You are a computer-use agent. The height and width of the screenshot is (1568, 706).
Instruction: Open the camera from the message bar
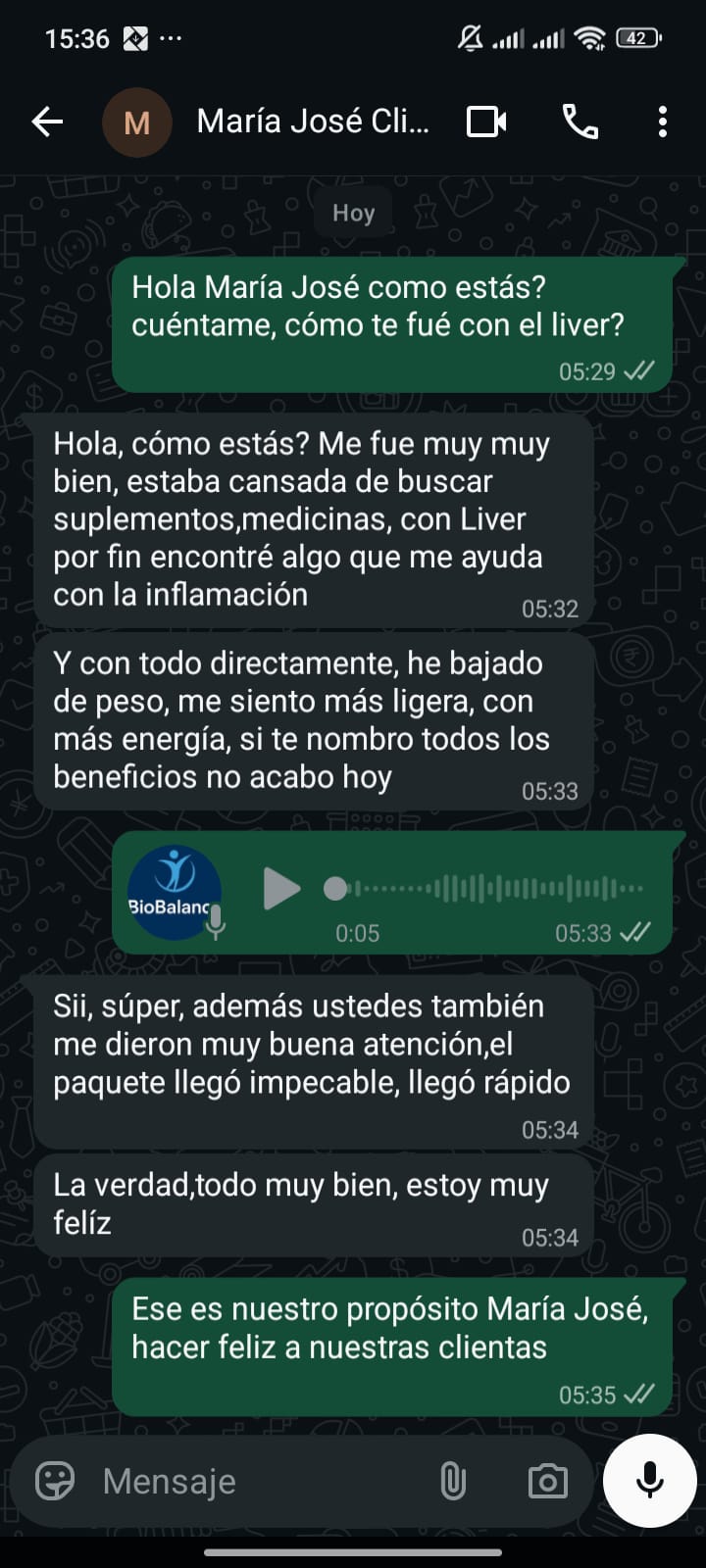(x=547, y=1481)
